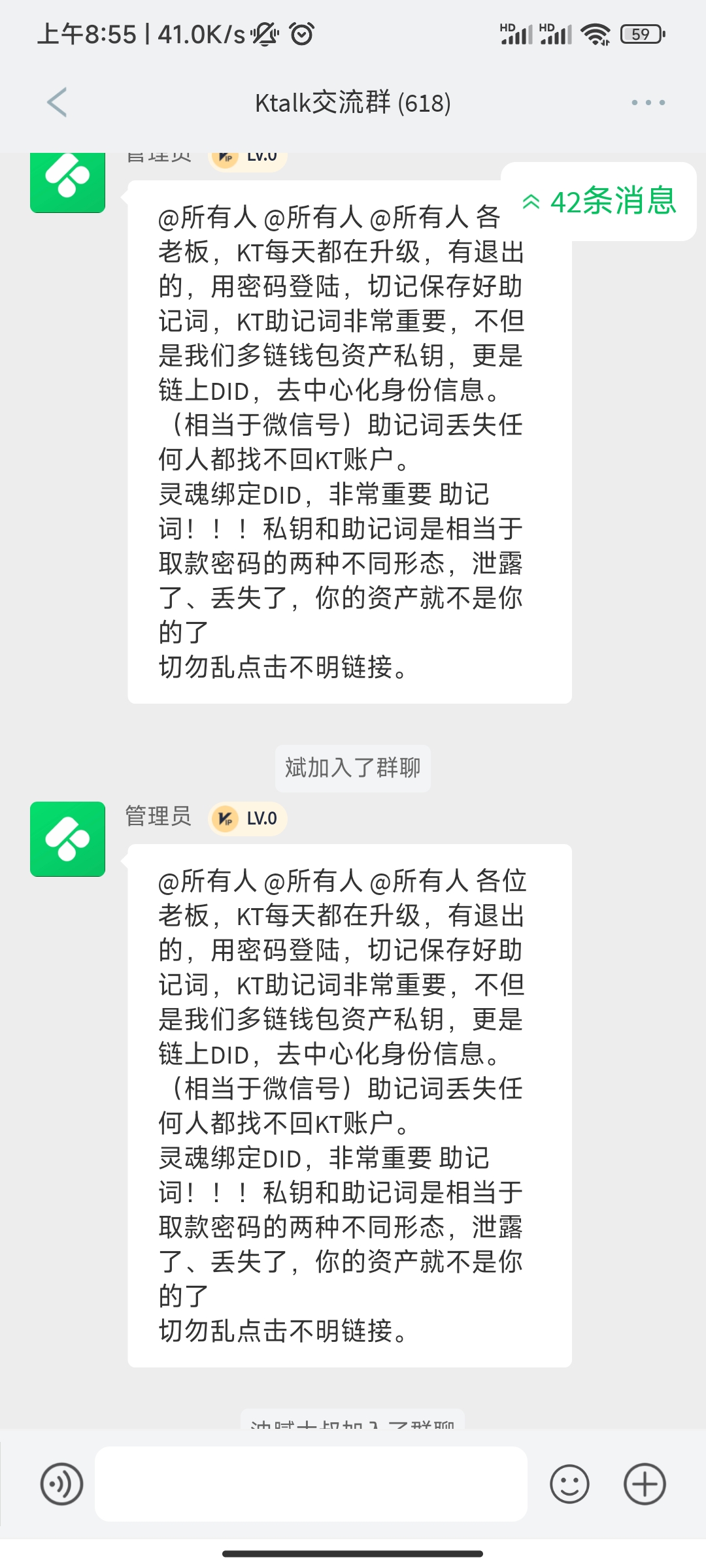Tap the group title Ktalk交流群 (618)

(352, 102)
